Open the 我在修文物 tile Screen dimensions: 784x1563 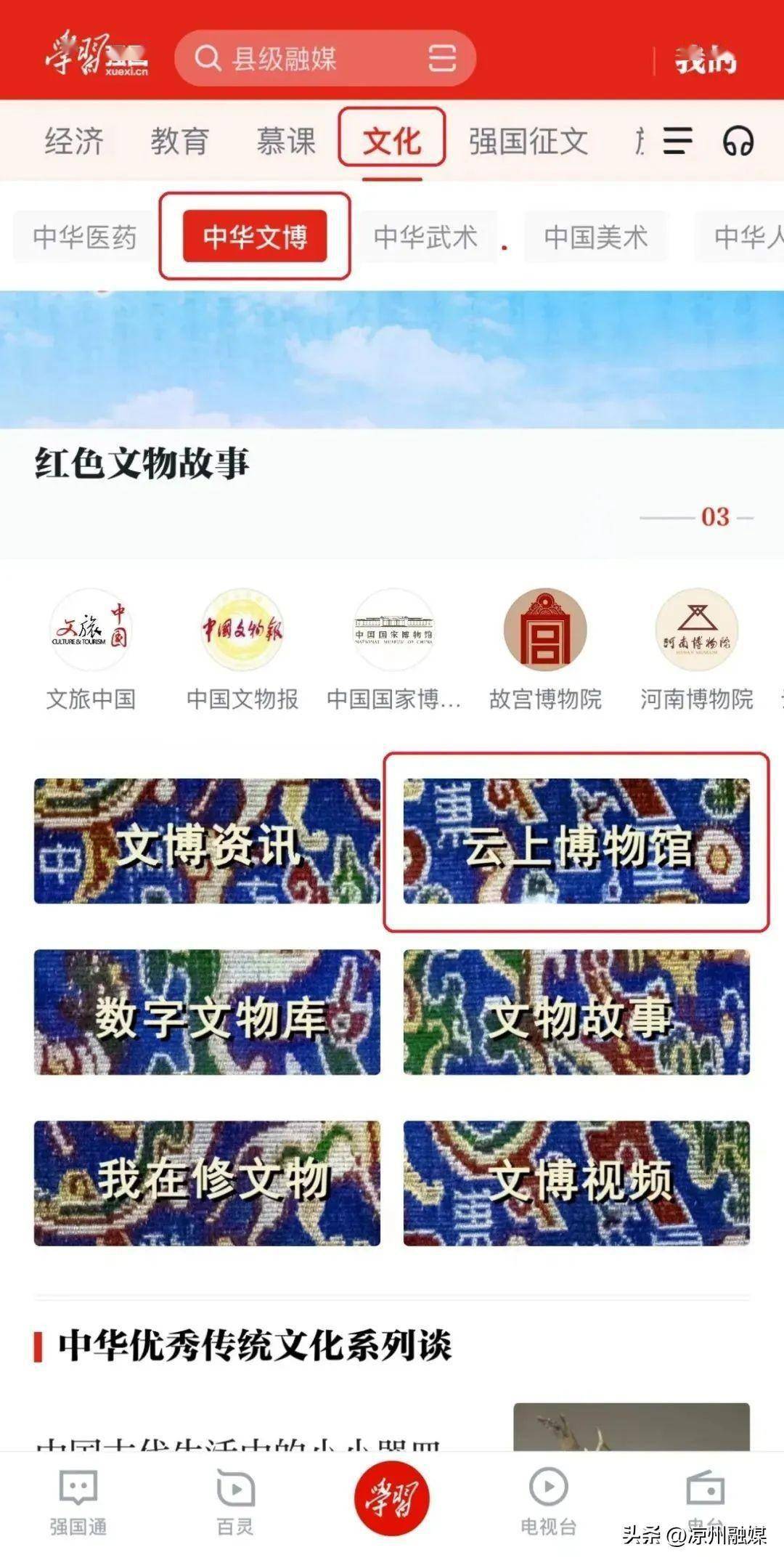click(207, 1183)
